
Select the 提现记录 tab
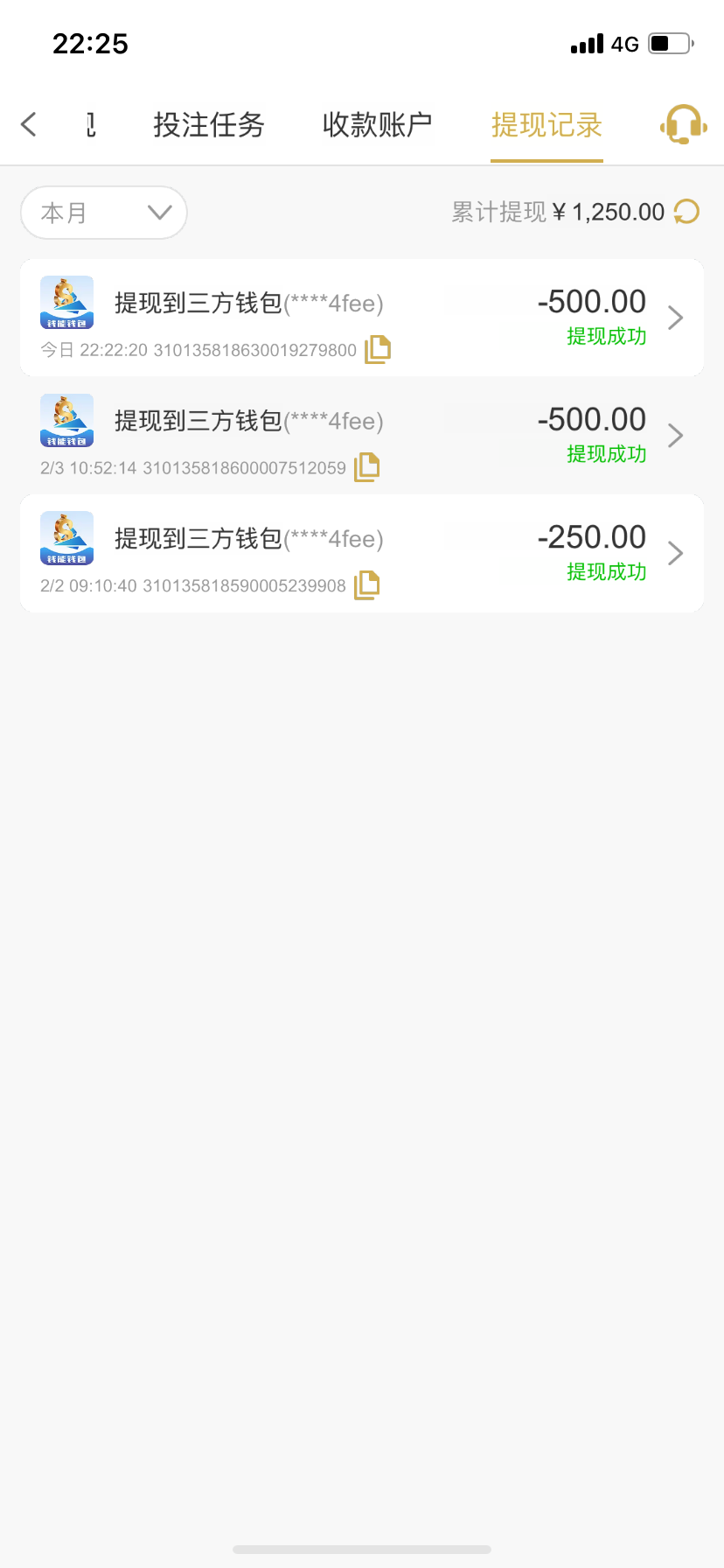click(546, 125)
